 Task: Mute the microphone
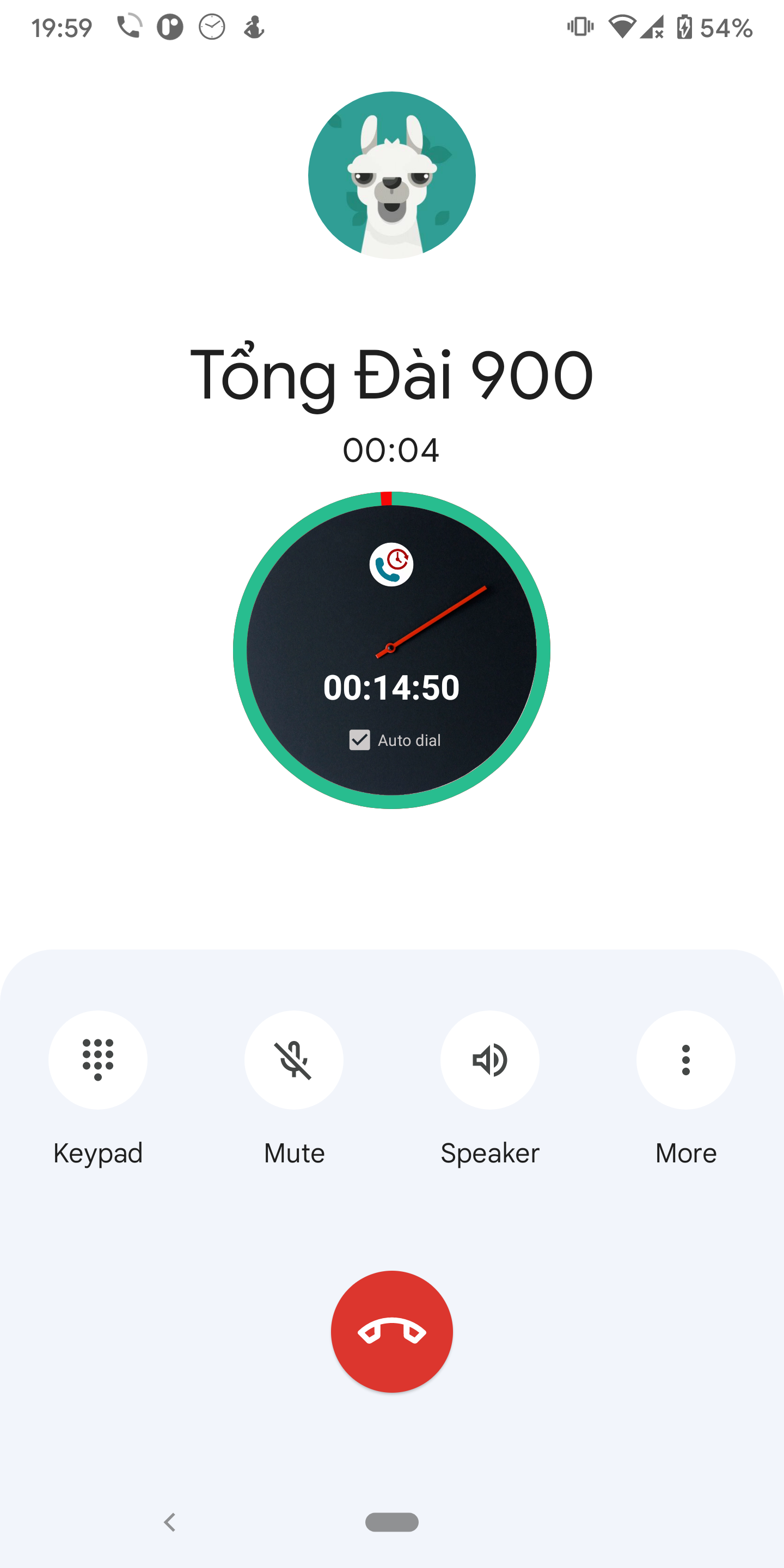(x=293, y=1059)
